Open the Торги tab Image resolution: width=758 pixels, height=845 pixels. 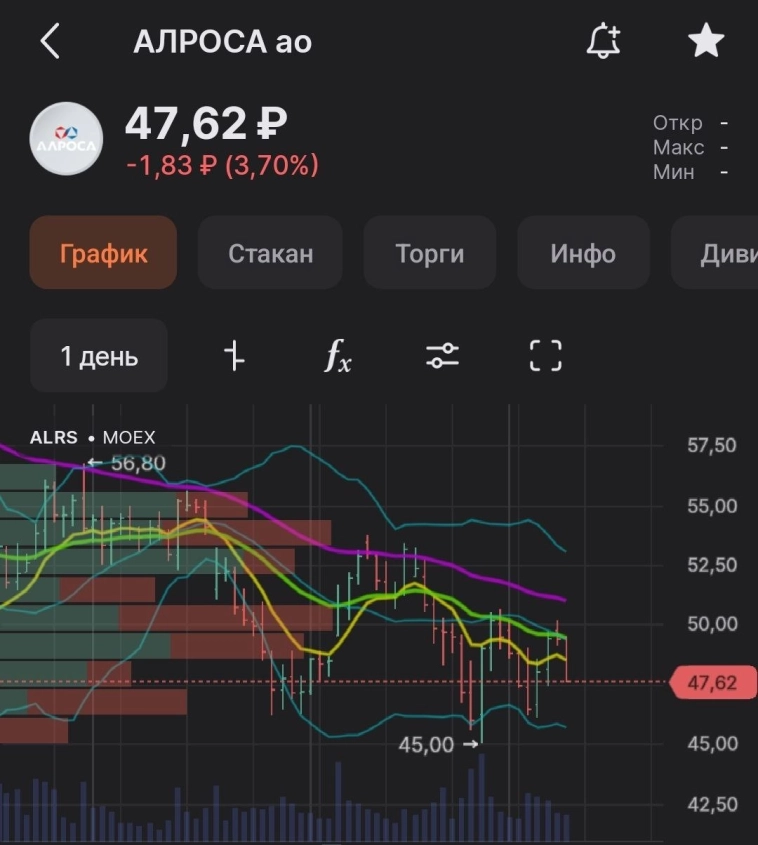coord(430,253)
